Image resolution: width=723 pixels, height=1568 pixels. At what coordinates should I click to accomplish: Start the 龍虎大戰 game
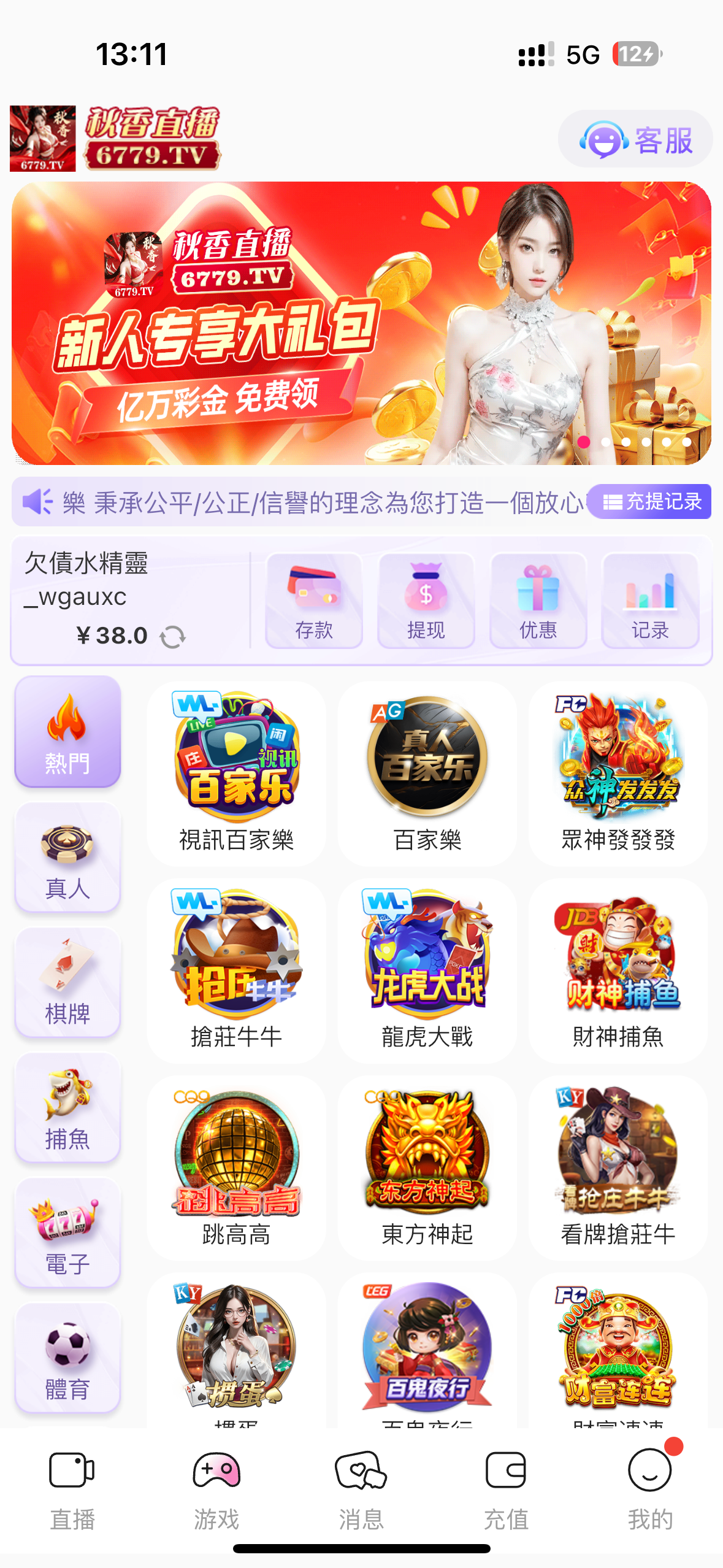(427, 970)
